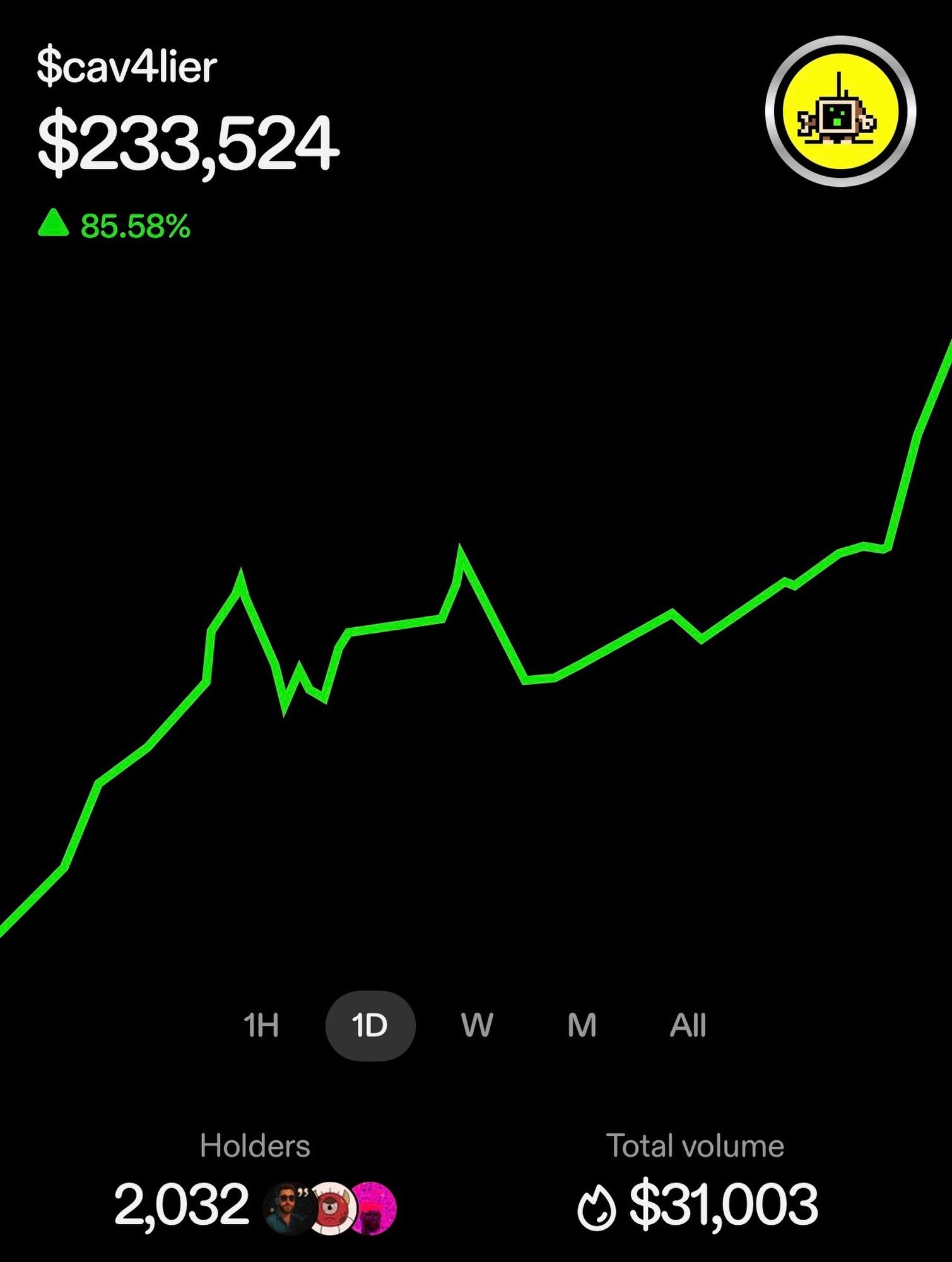Switch to the monthly M range

[582, 1025]
